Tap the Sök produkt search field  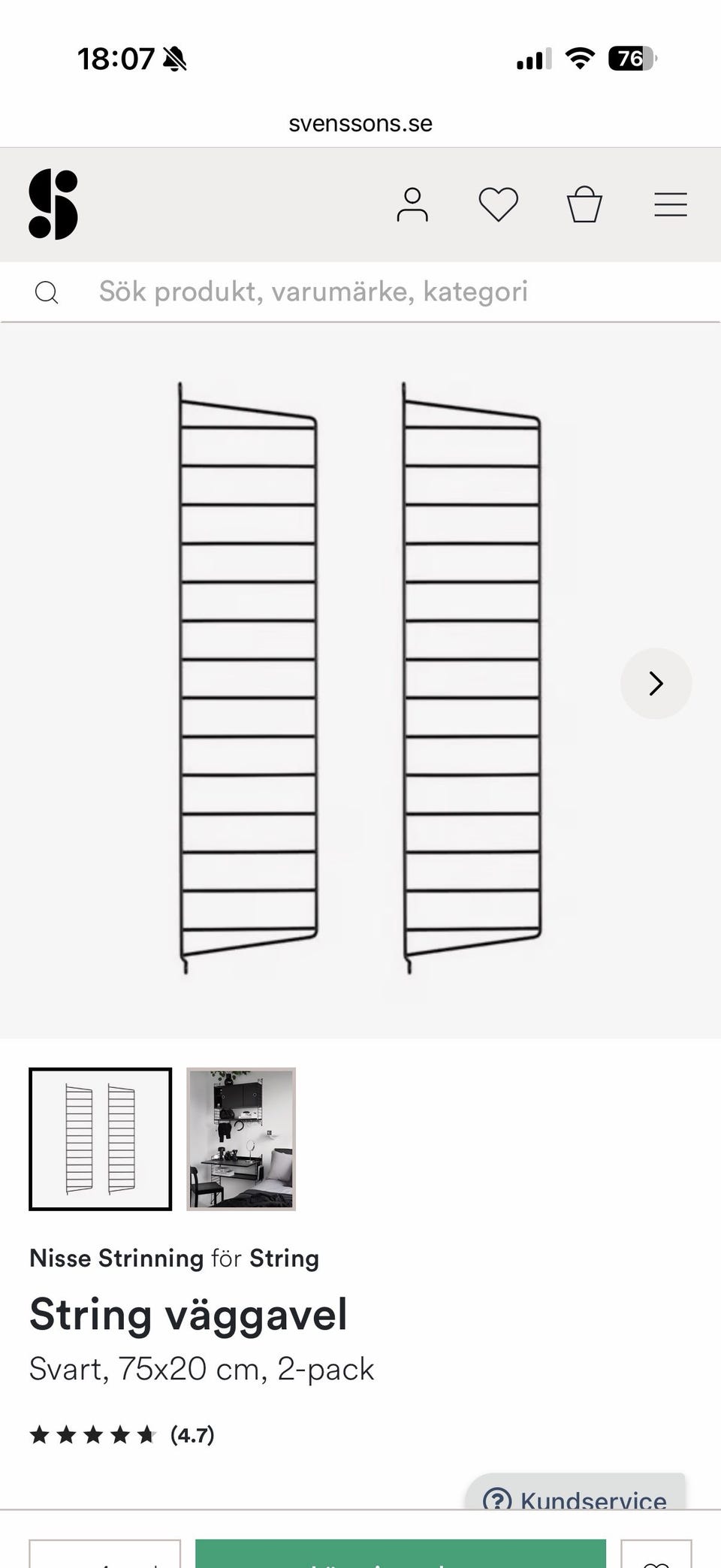pos(360,292)
